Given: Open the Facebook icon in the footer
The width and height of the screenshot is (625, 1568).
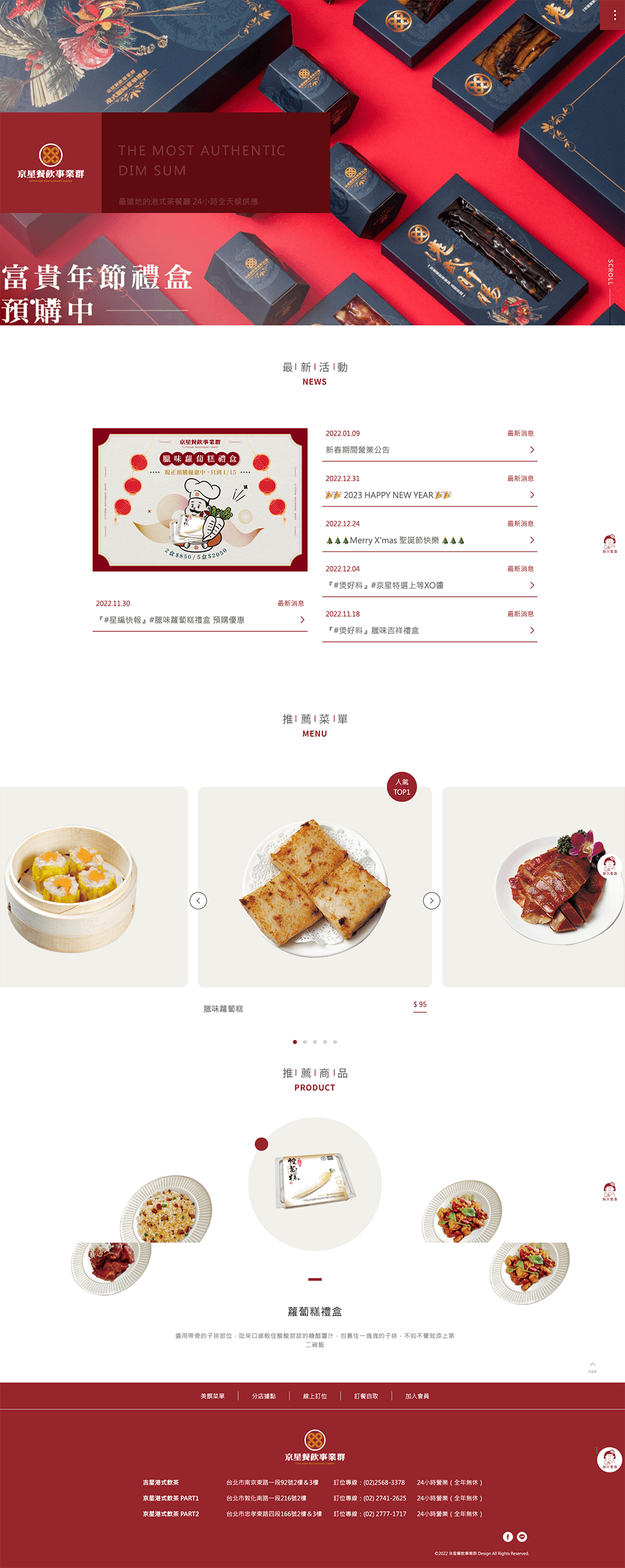Looking at the screenshot, I should [x=508, y=1537].
